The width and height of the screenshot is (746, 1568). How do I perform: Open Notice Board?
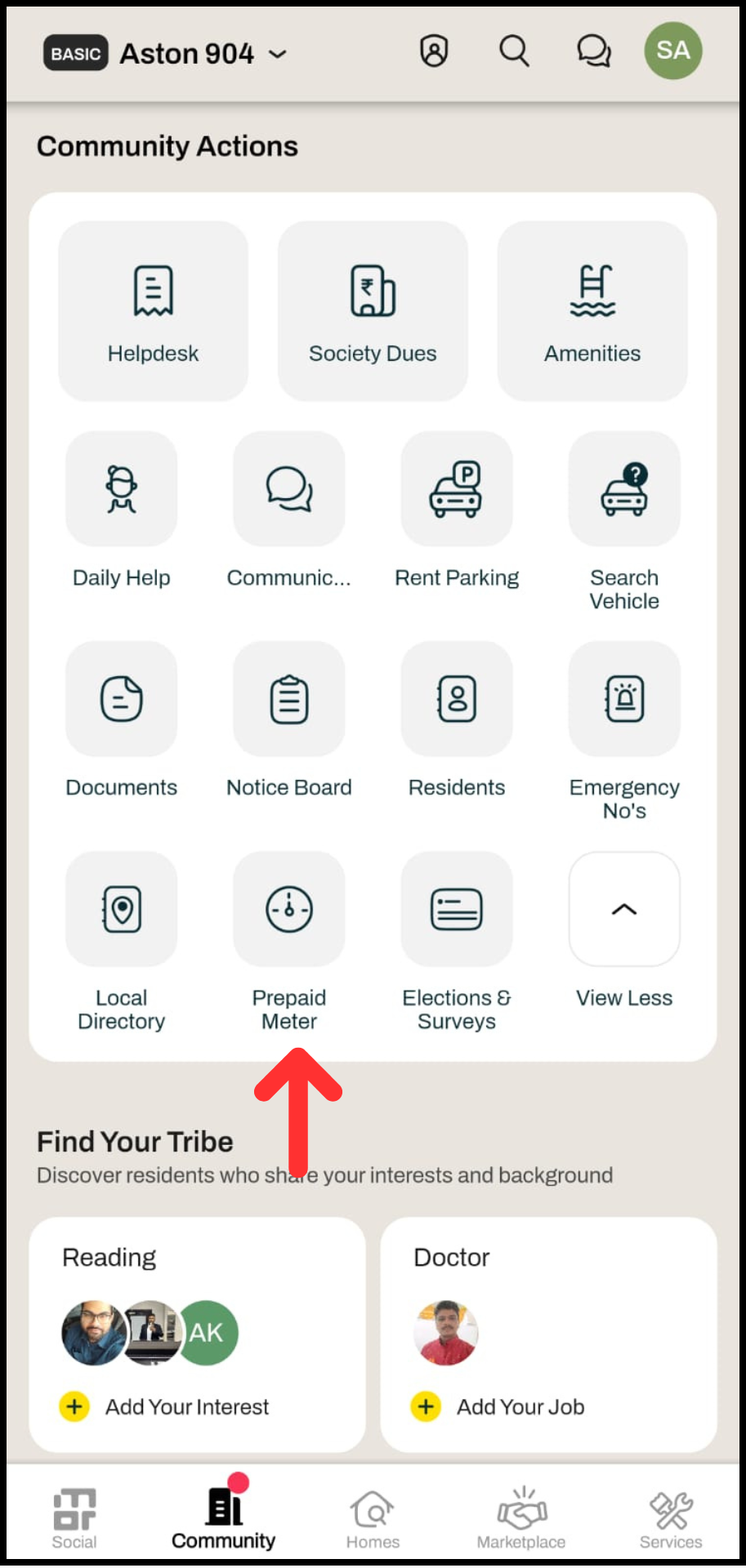click(289, 700)
